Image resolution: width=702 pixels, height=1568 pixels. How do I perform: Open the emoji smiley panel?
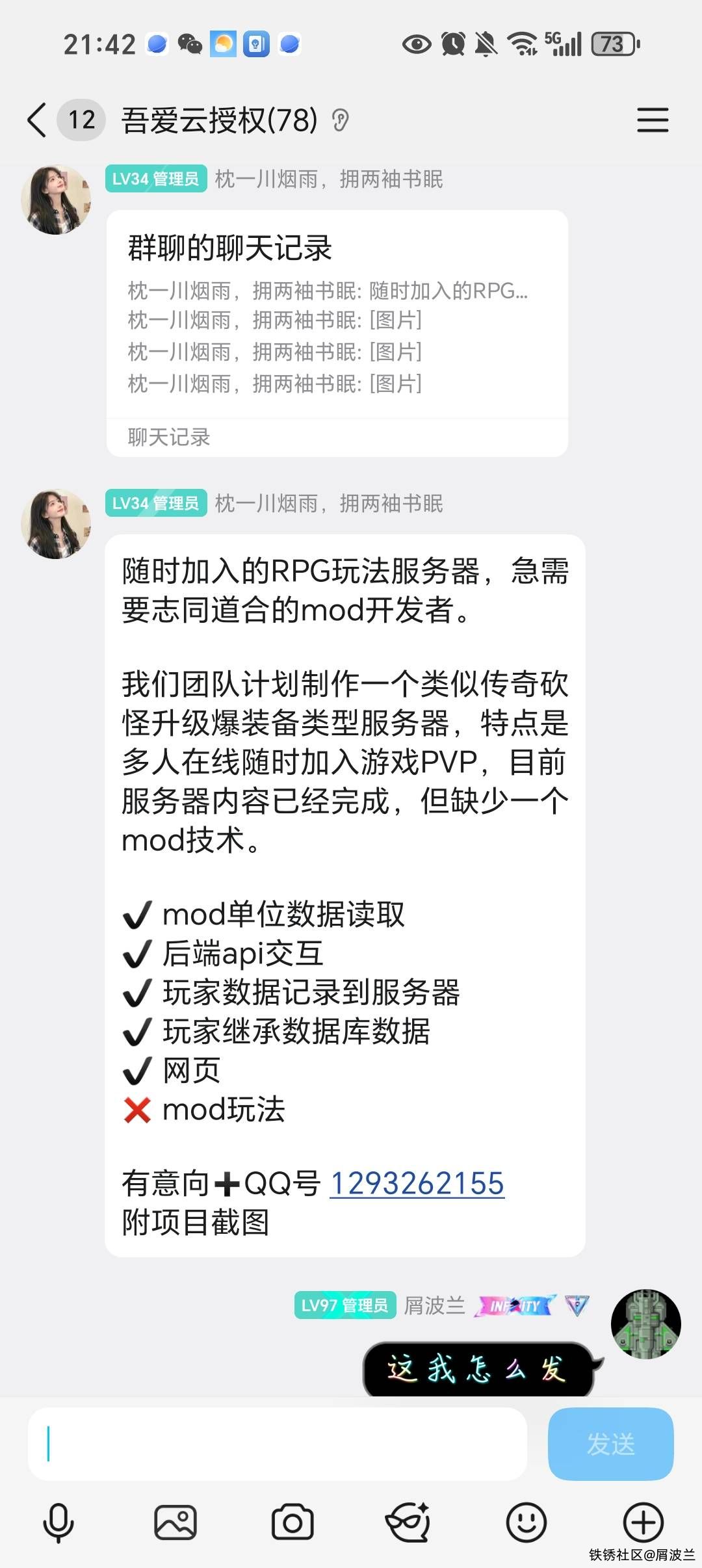point(526,1522)
